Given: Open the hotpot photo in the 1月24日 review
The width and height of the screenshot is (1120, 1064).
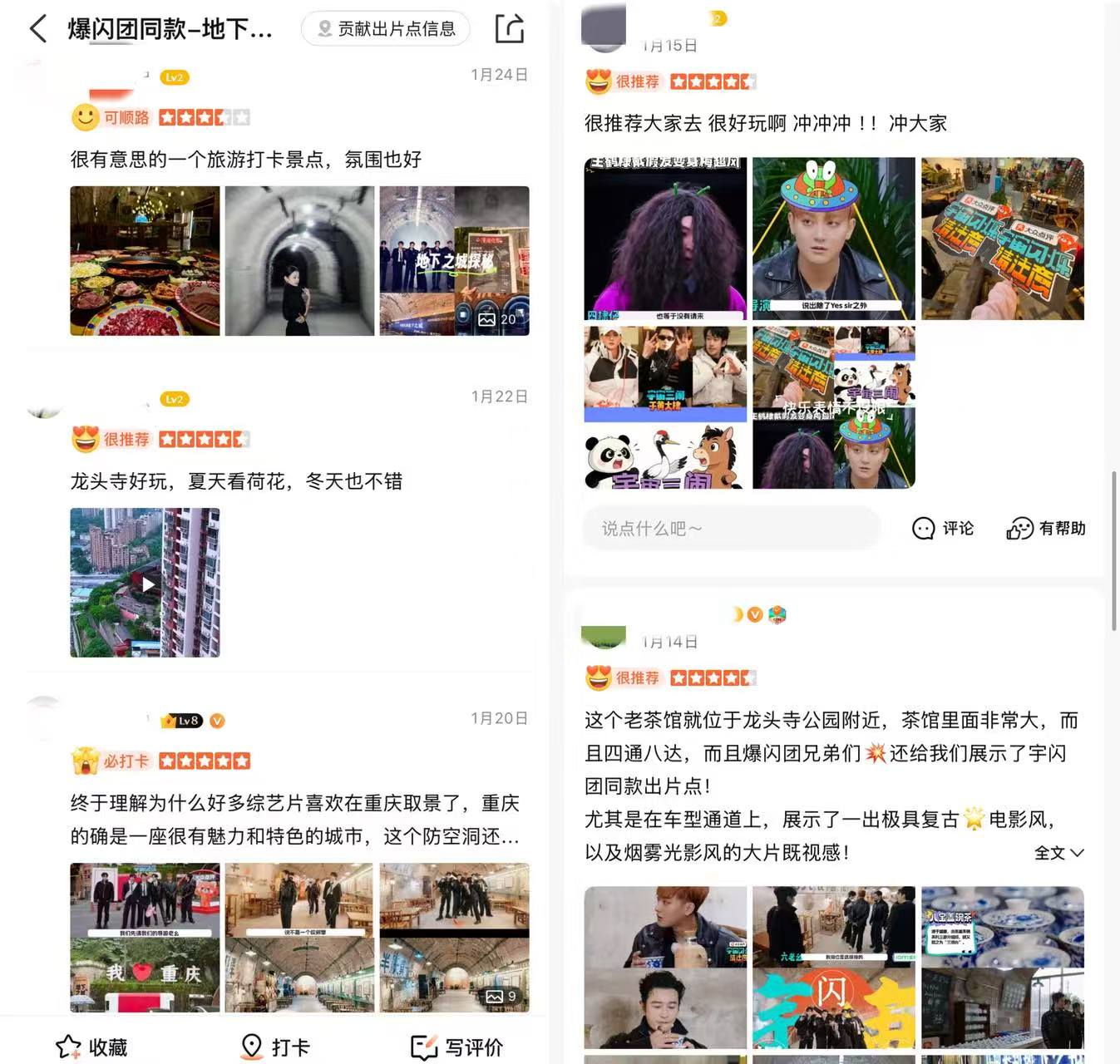Looking at the screenshot, I should click(x=145, y=261).
